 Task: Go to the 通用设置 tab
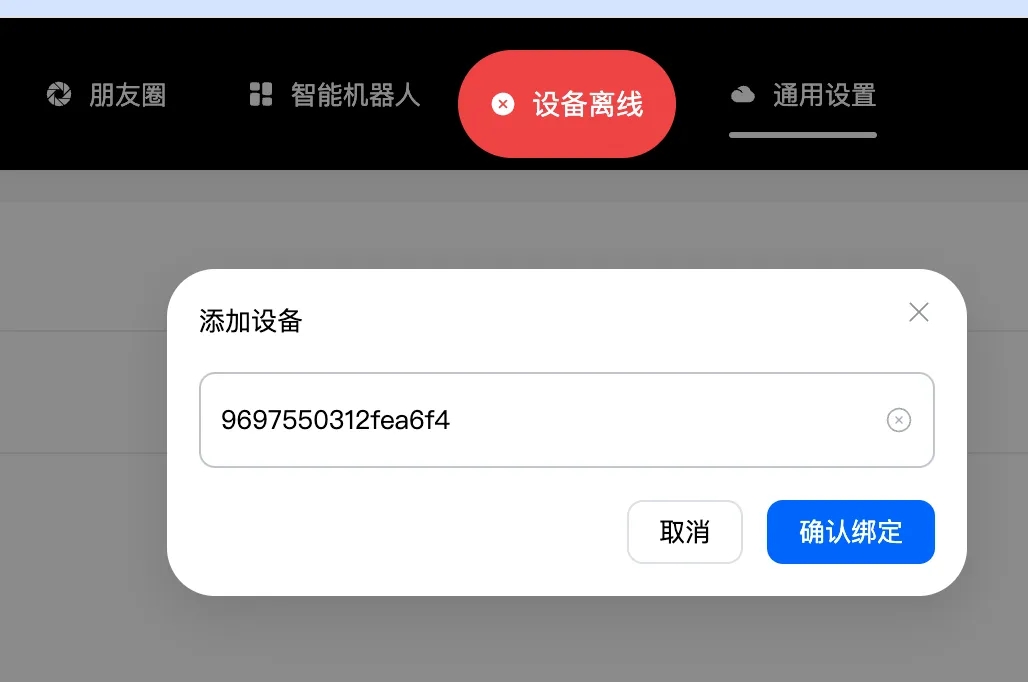pos(803,96)
